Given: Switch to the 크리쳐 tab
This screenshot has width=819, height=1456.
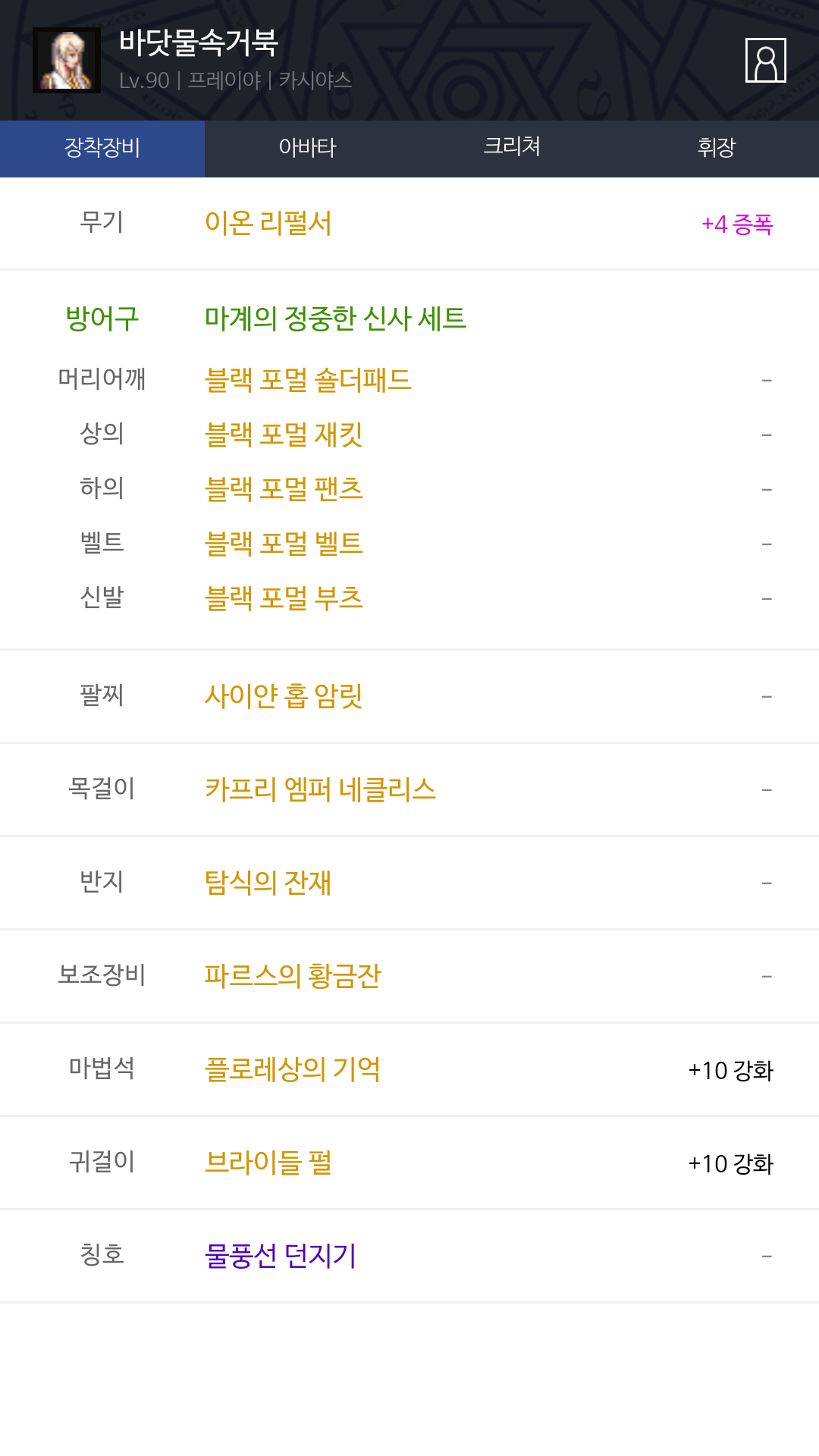Looking at the screenshot, I should (x=512, y=149).
